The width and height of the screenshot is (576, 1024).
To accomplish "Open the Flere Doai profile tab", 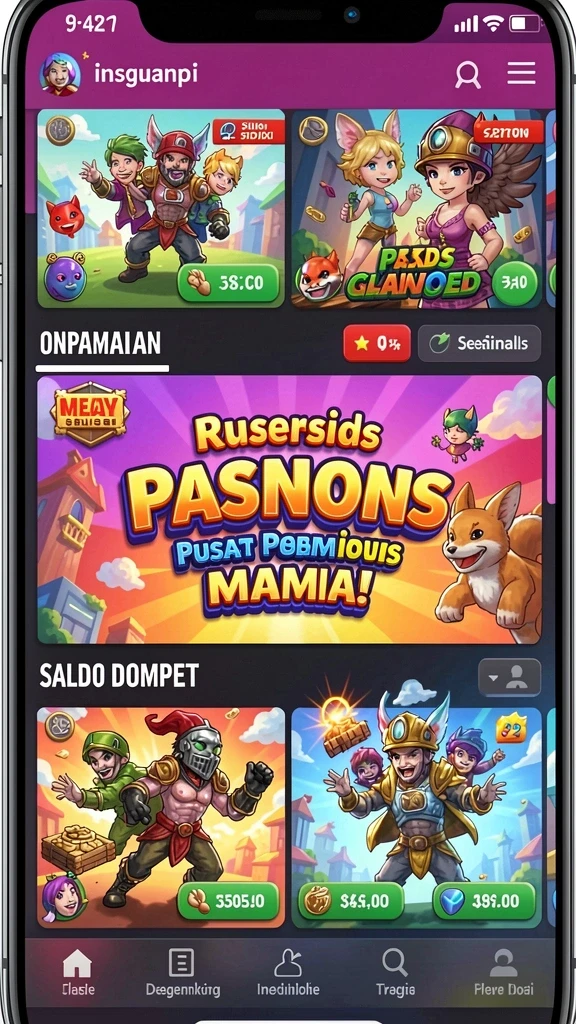I will [x=503, y=972].
